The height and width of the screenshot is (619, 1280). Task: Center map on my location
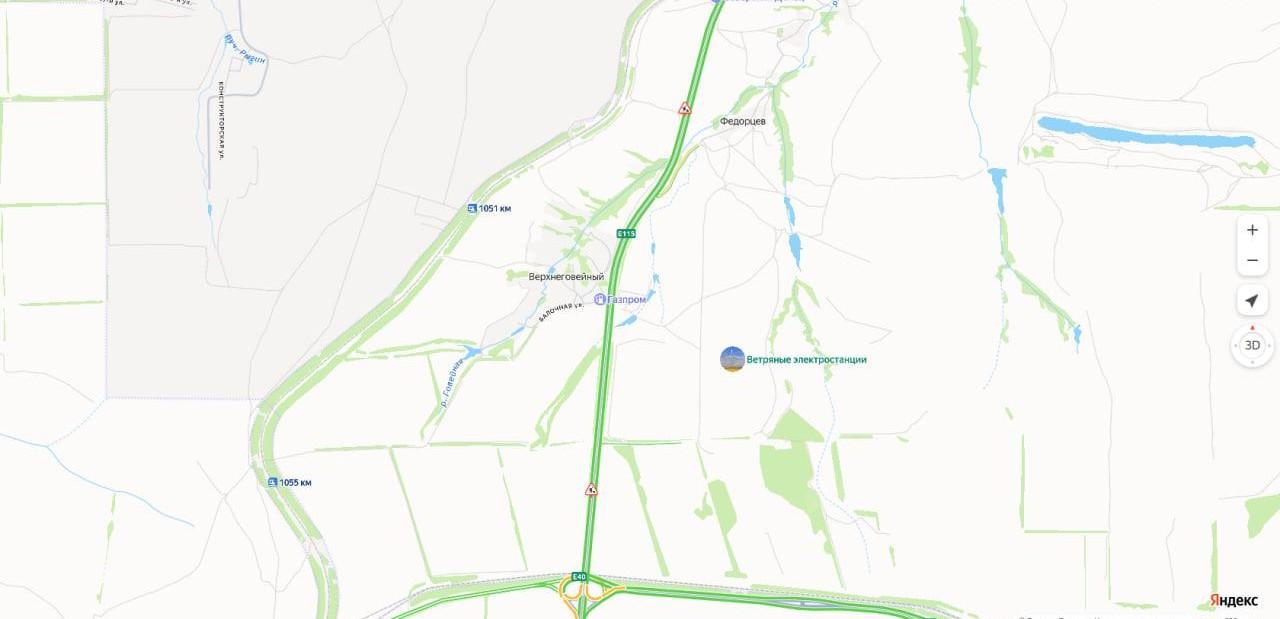1252,300
